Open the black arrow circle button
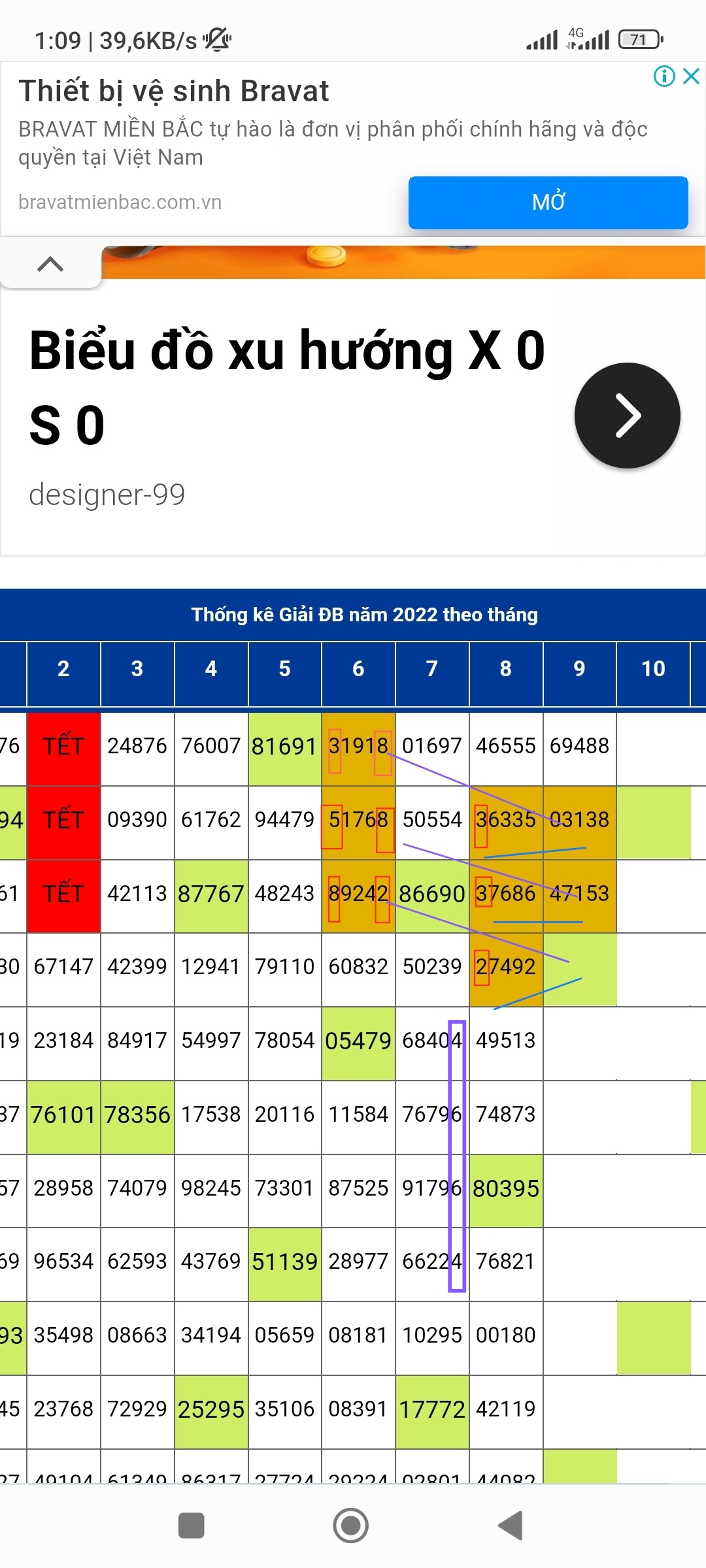The height and width of the screenshot is (1568, 706). pyautogui.click(x=627, y=416)
